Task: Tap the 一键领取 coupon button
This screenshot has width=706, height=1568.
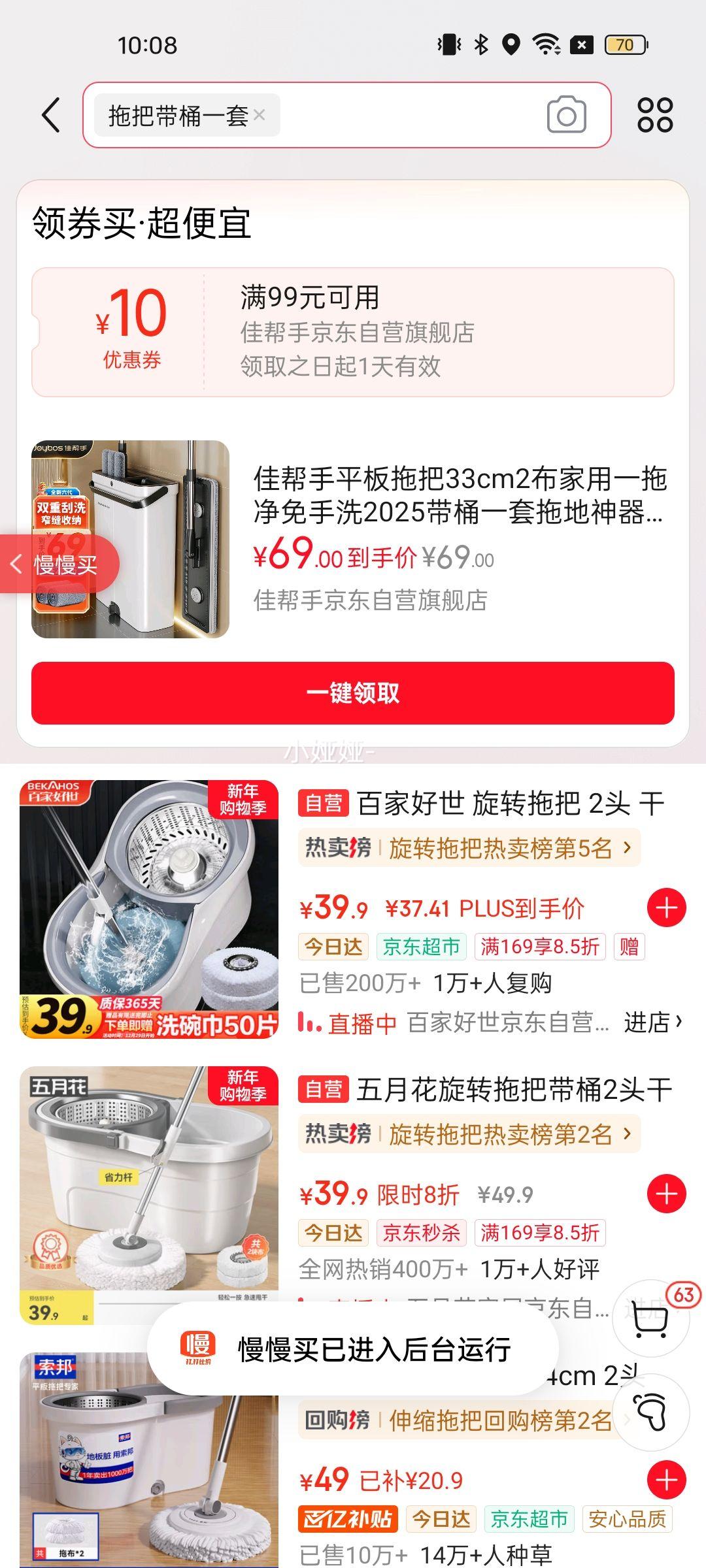Action: pos(353,694)
